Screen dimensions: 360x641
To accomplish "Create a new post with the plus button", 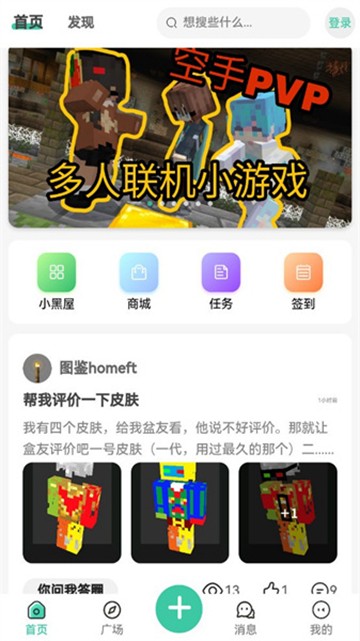I will [179, 608].
